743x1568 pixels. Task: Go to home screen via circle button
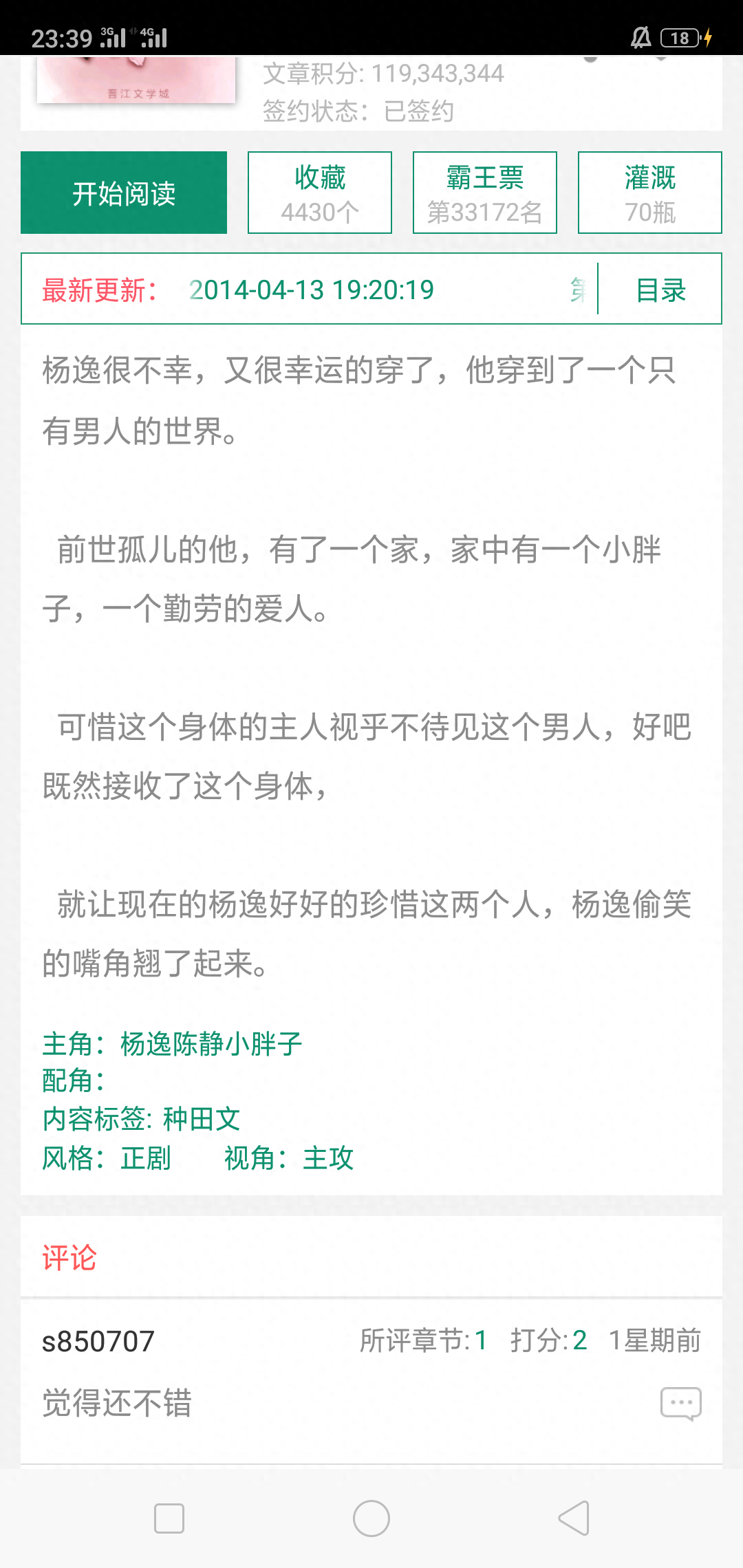tap(371, 1518)
